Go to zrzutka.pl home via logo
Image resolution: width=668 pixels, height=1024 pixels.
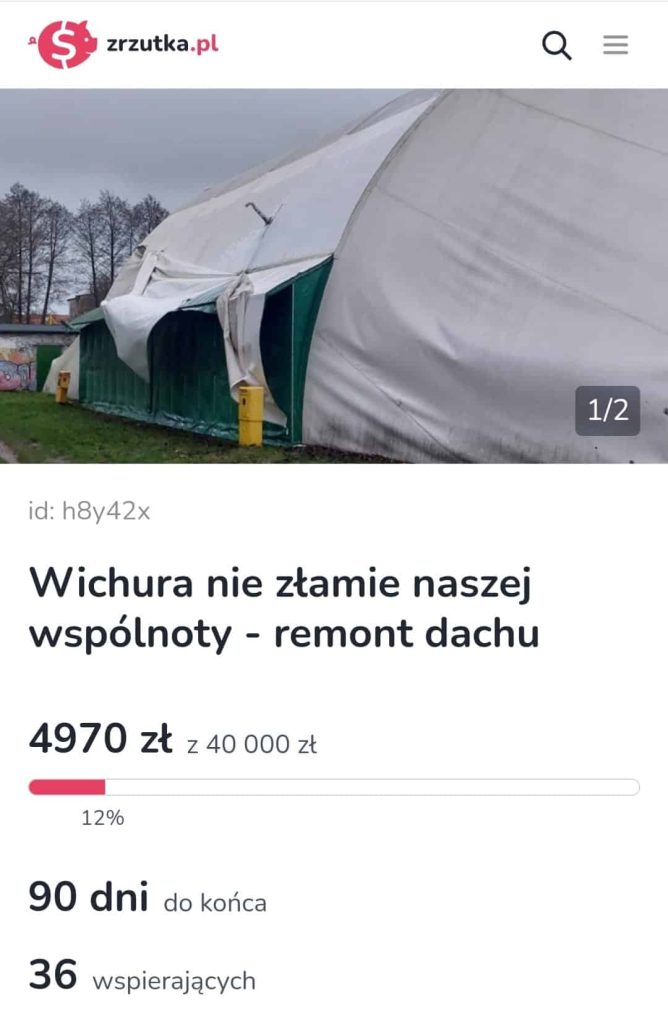click(124, 44)
